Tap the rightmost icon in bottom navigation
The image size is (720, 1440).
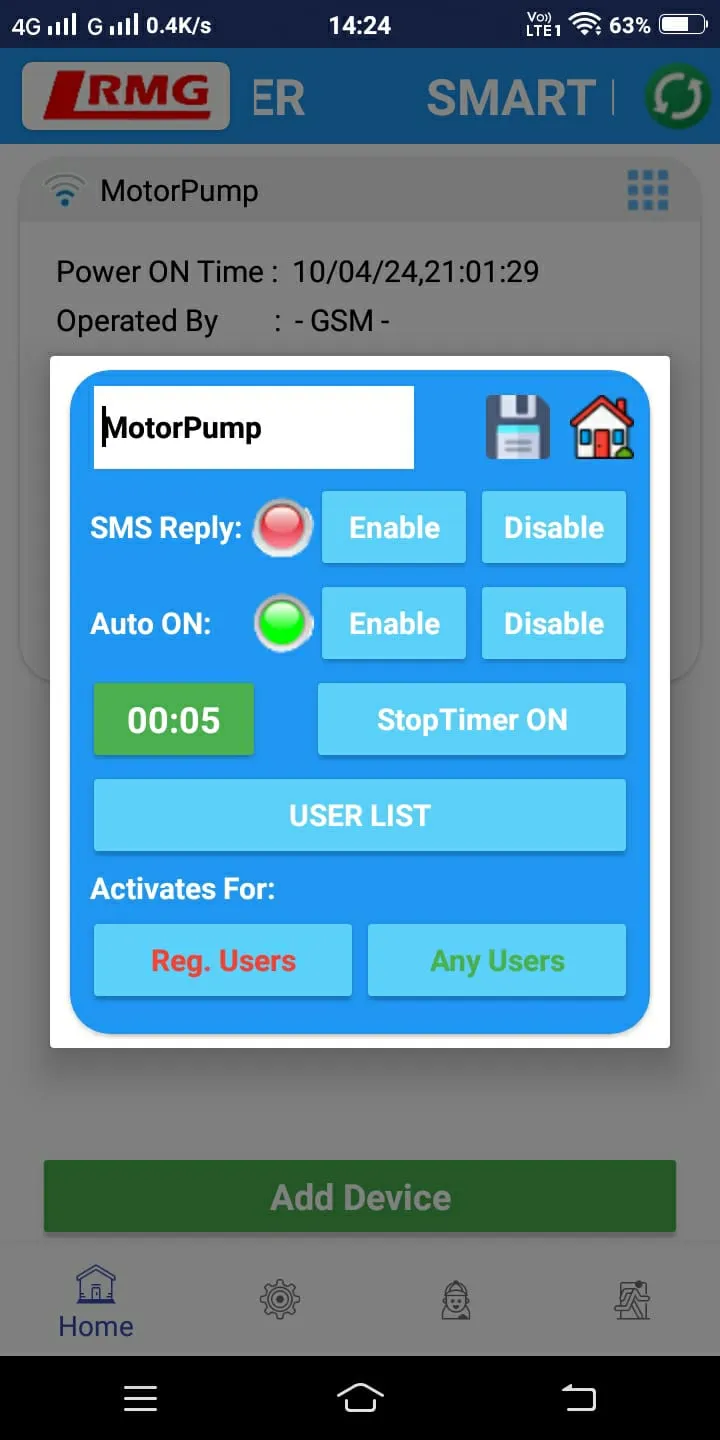(x=632, y=1297)
